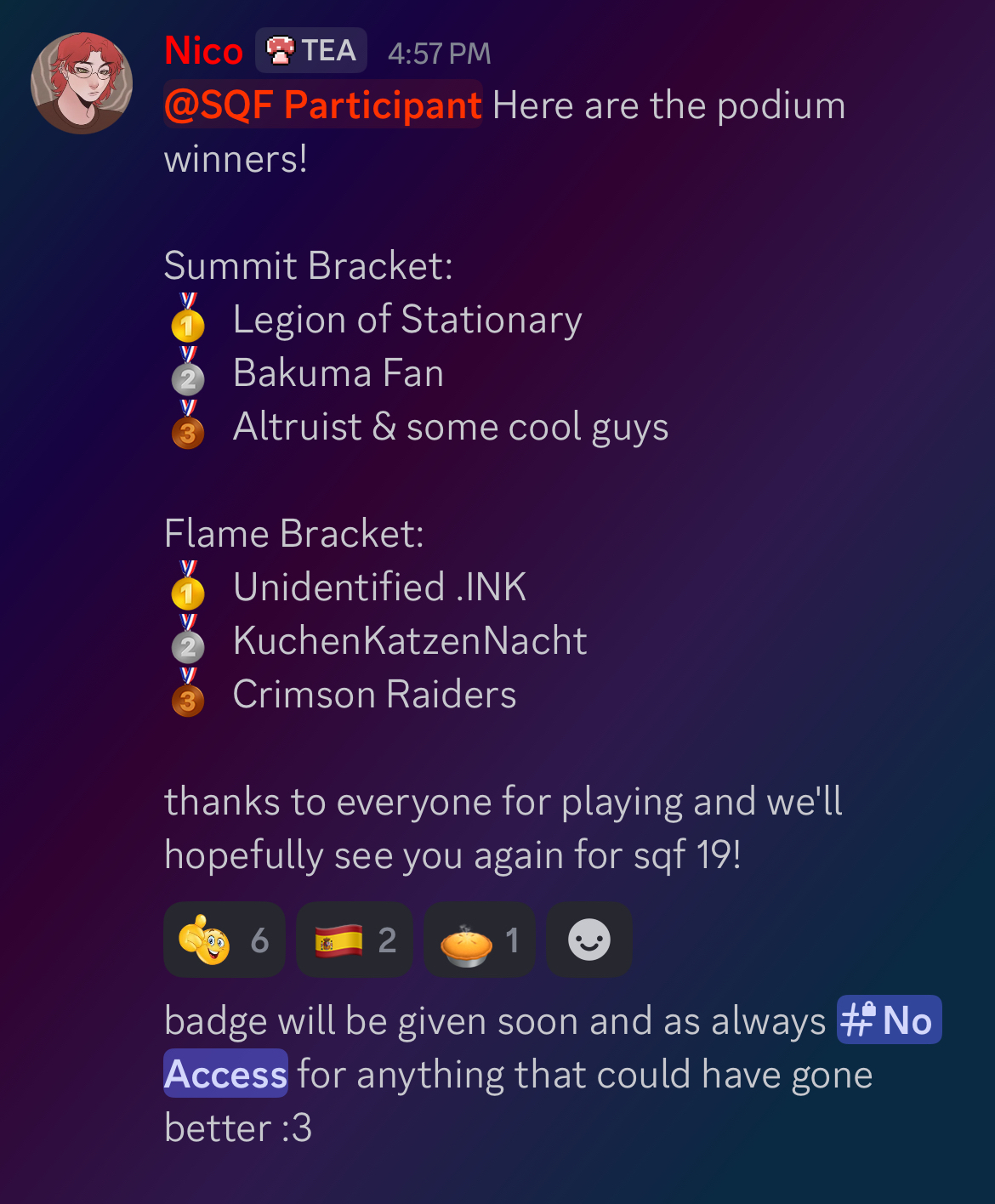Viewport: 995px width, 1204px height.
Task: Open the TEA server tag
Action: pos(311,51)
